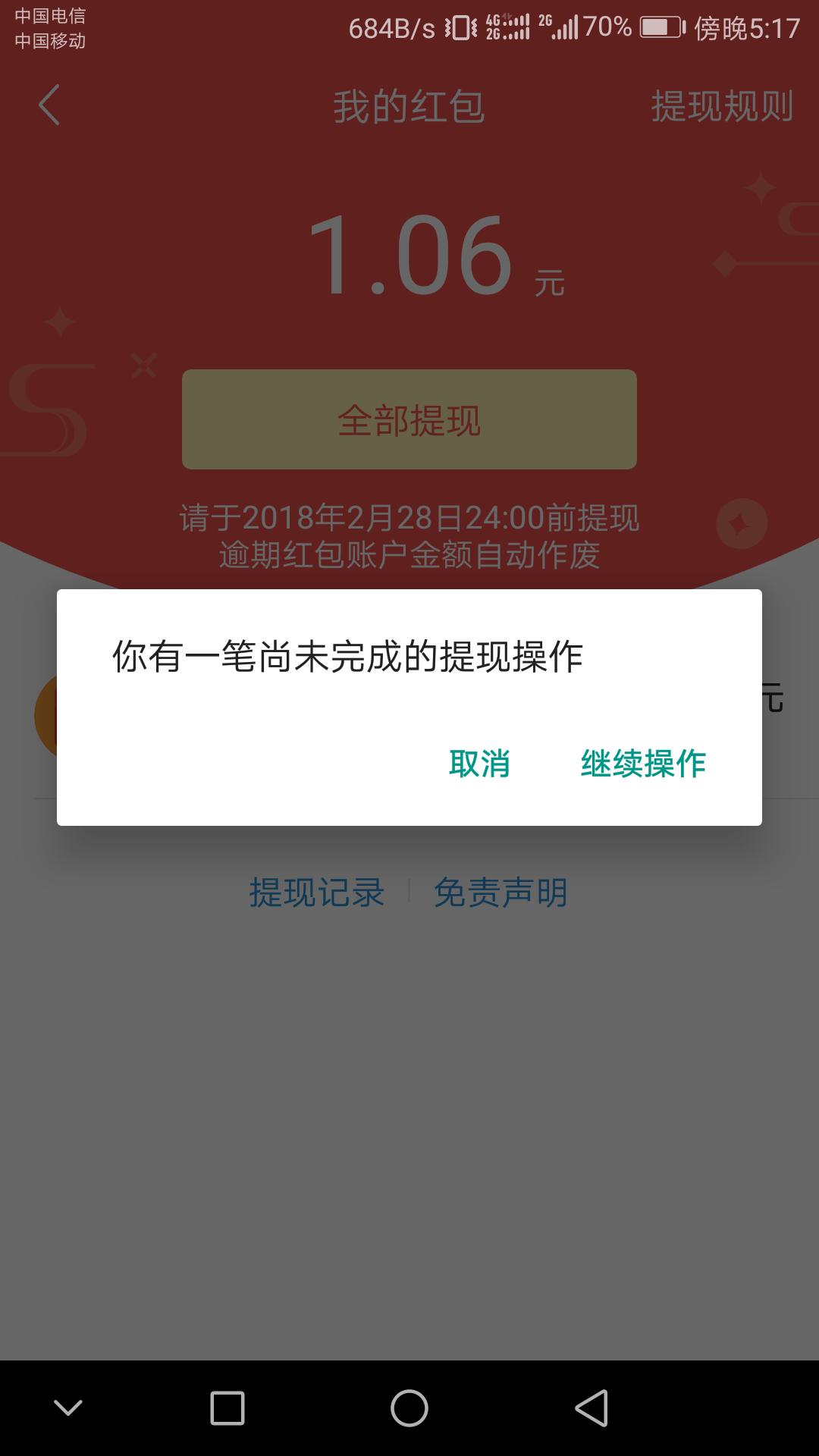Dismiss the dialog by tapping 取消
819x1456 pixels.
(x=480, y=764)
